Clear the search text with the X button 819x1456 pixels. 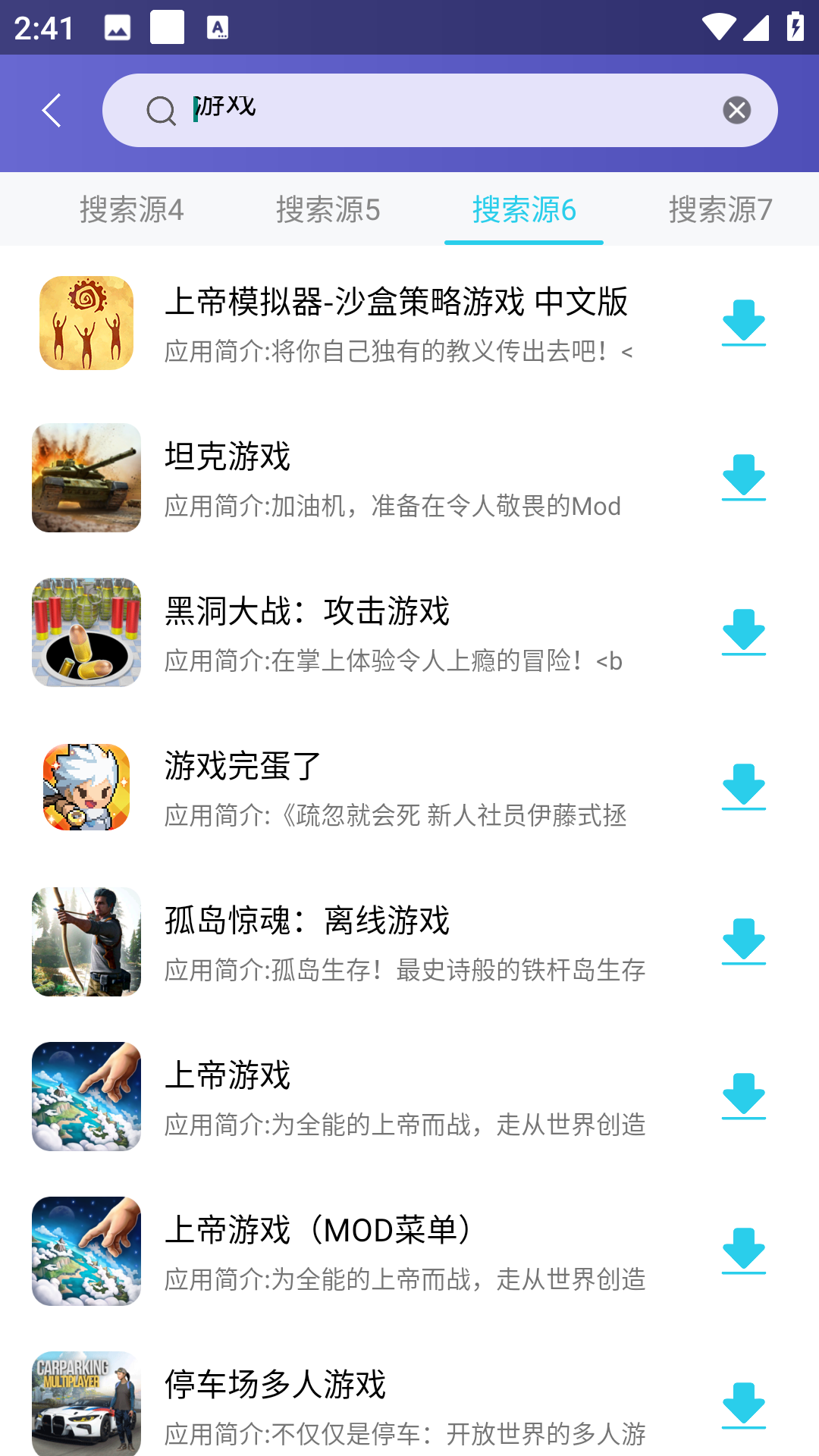[734, 110]
